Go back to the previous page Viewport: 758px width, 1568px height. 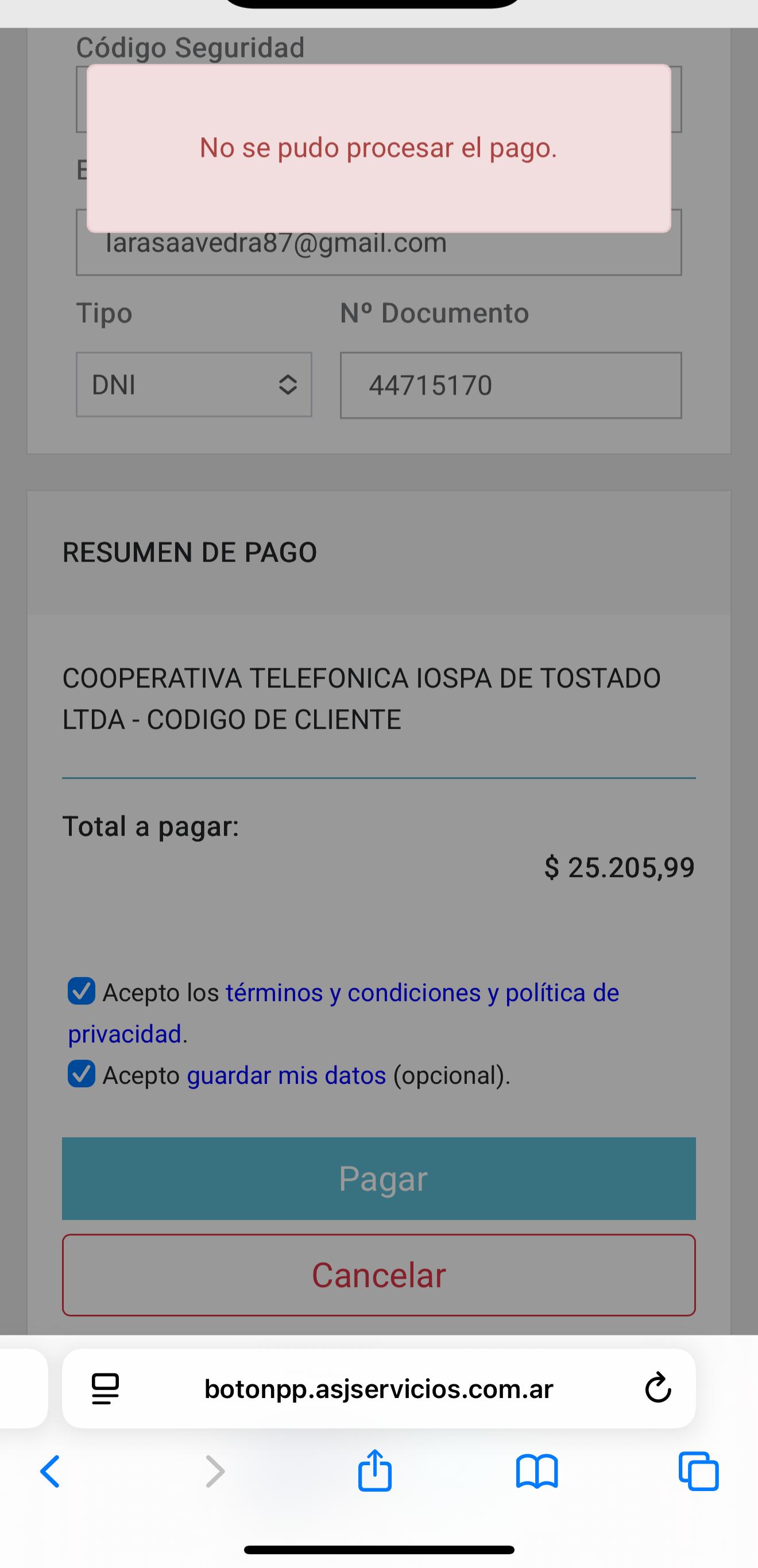50,1472
